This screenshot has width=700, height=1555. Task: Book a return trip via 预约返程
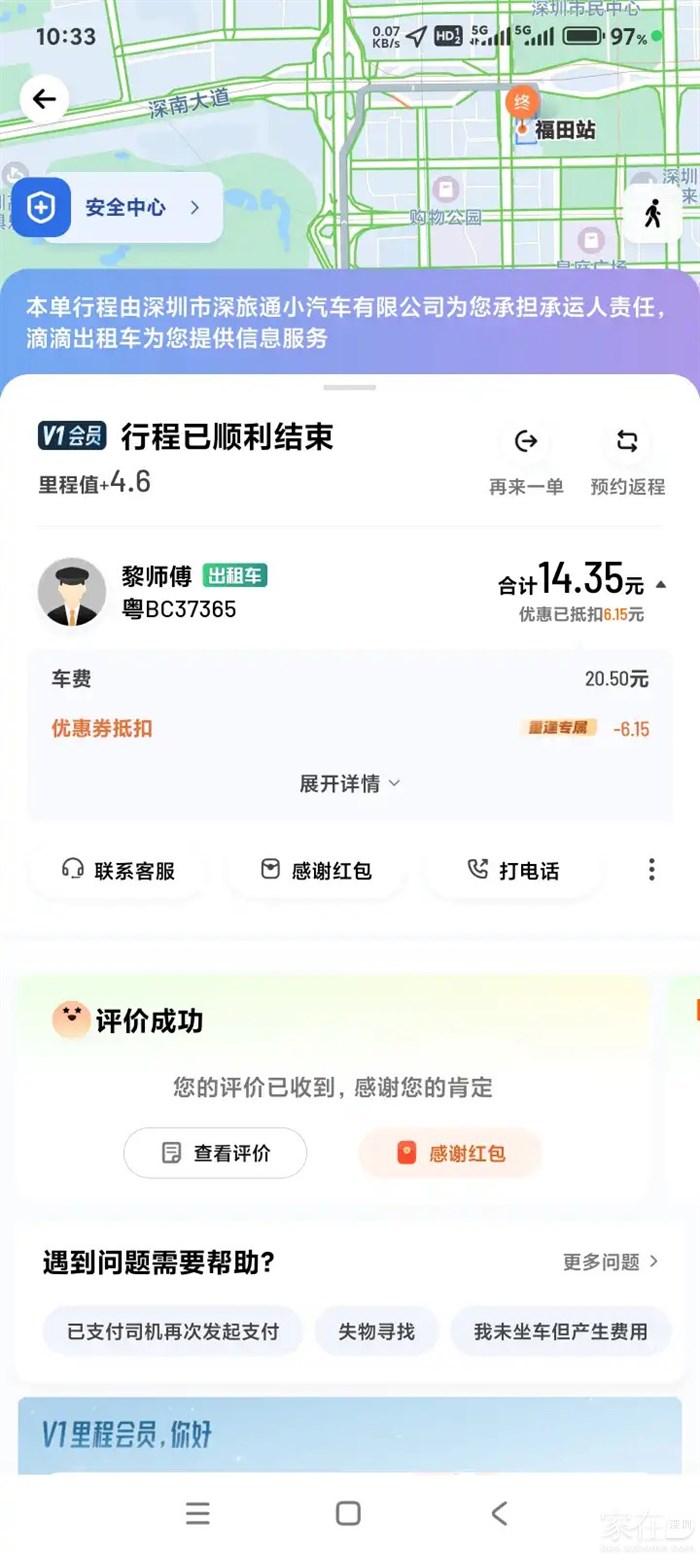point(627,460)
